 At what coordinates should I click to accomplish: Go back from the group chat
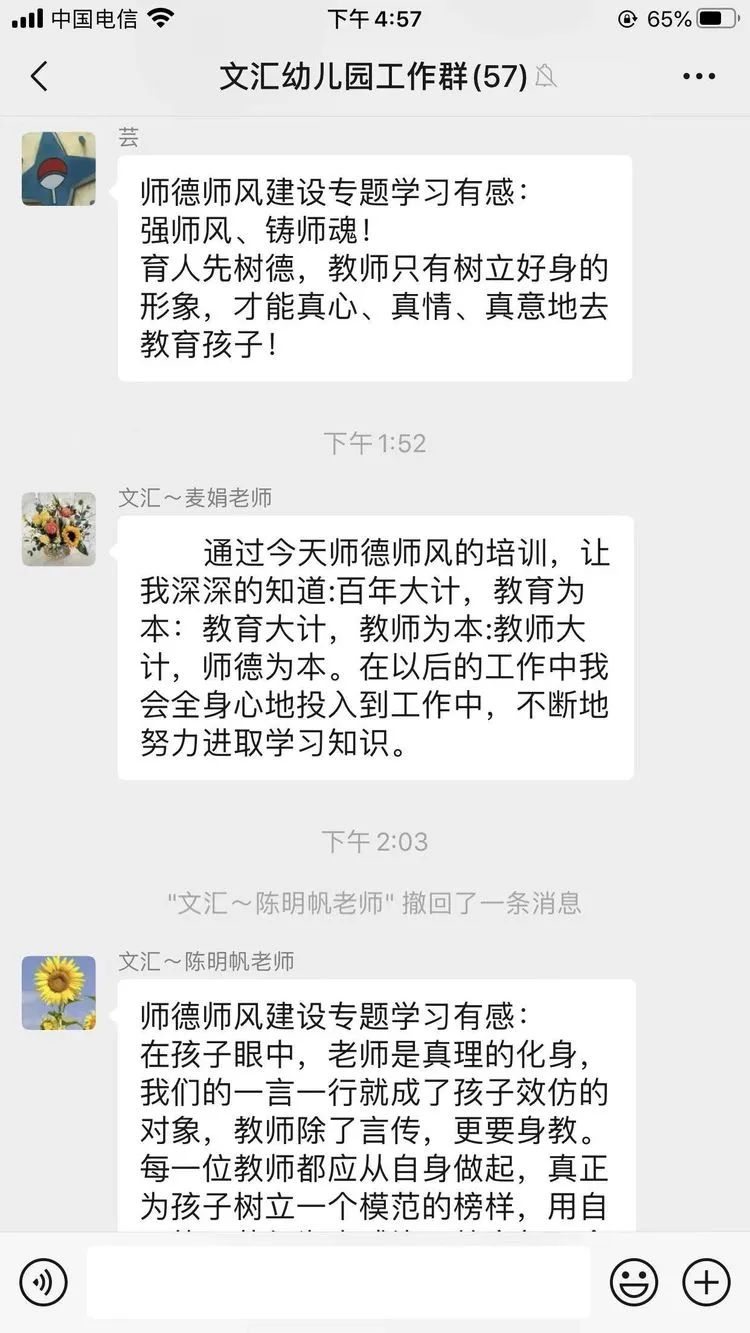click(x=39, y=76)
